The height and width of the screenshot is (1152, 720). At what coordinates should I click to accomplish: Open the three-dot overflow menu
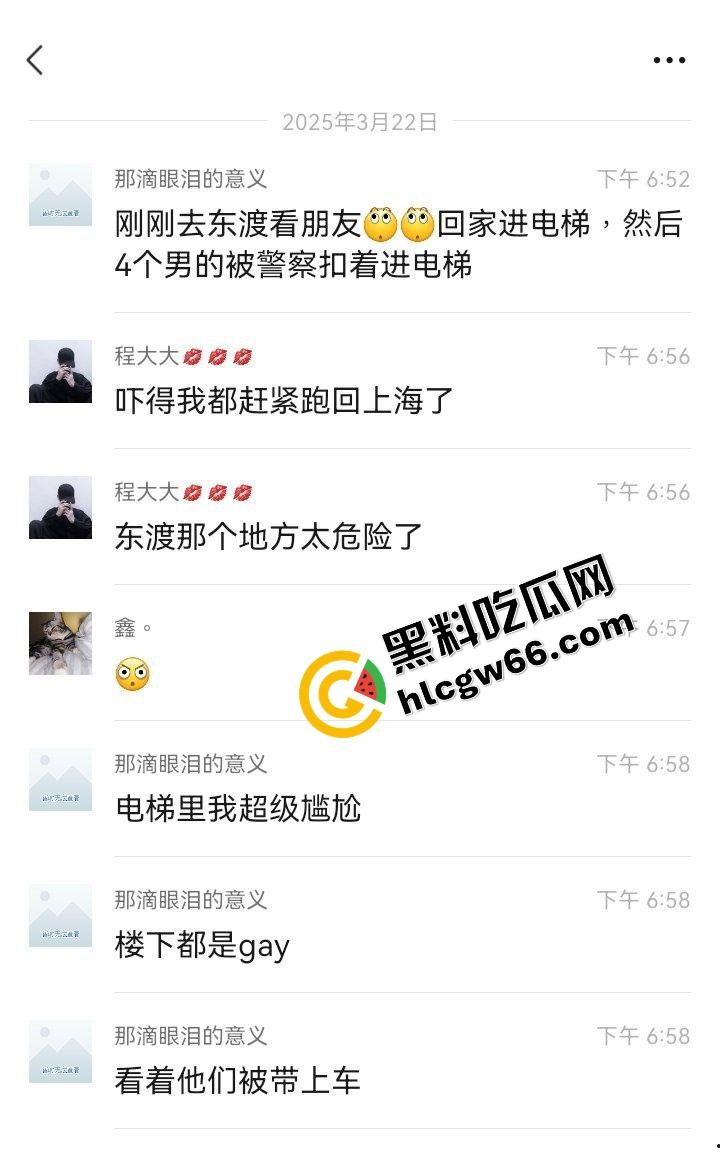click(669, 60)
